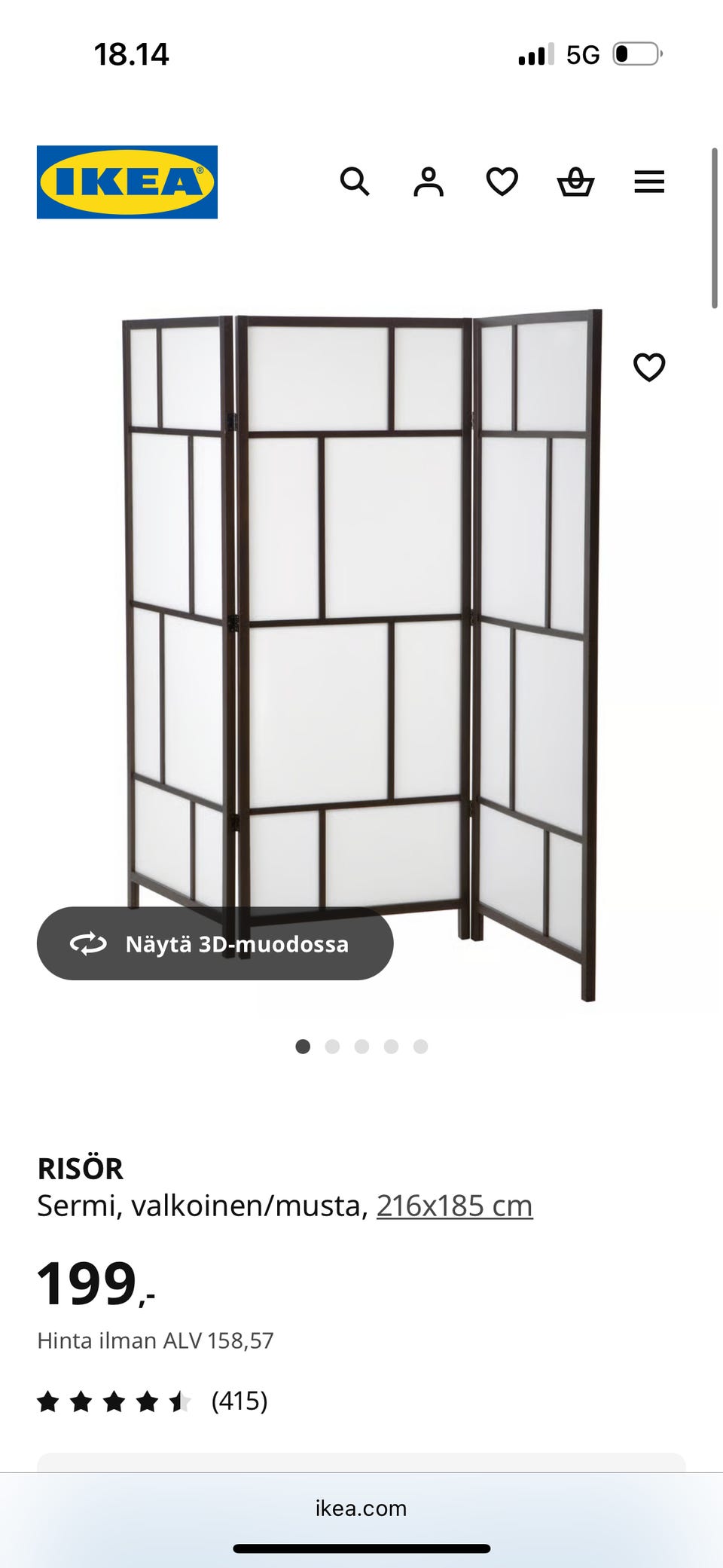Open the 216x185 cm size link
The image size is (723, 1568).
point(455,1206)
